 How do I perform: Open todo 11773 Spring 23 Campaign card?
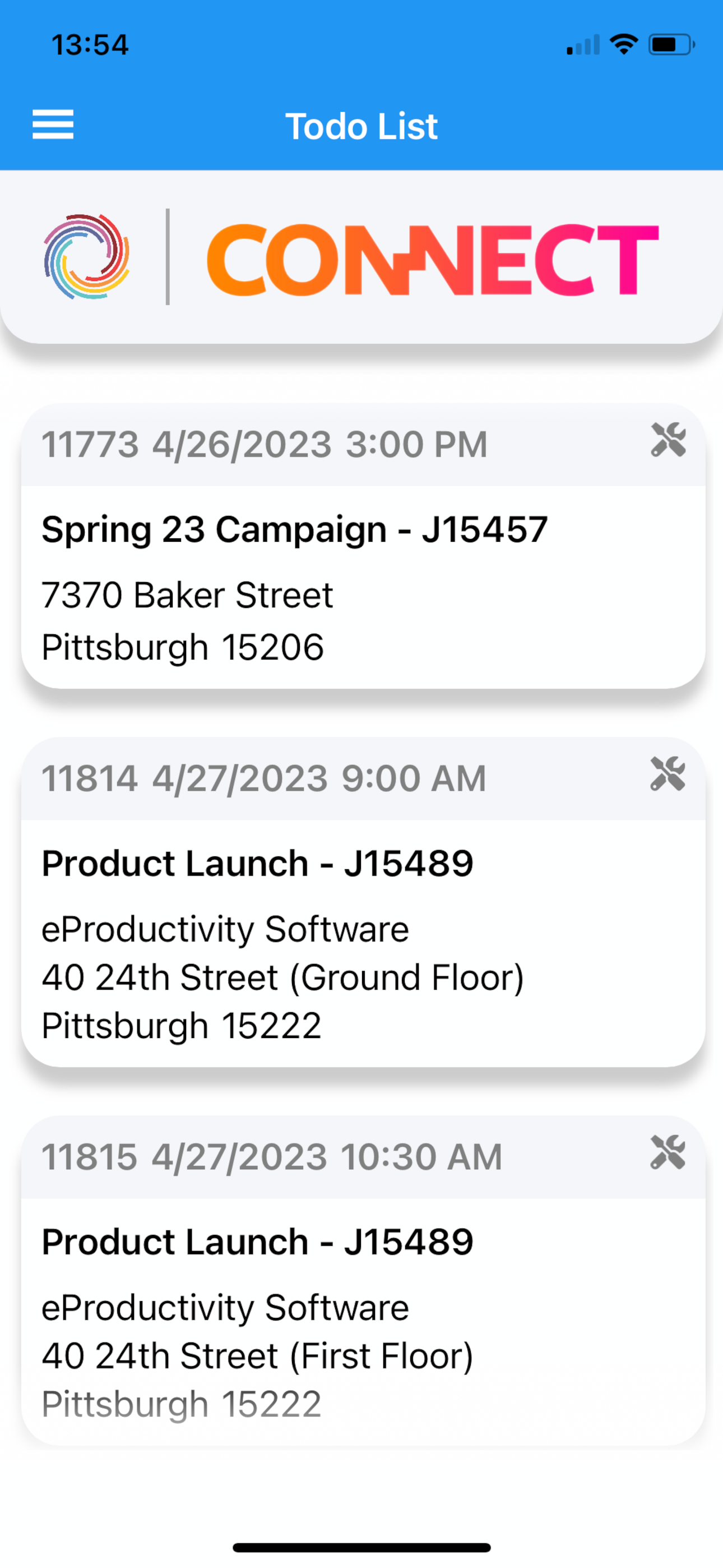pos(363,546)
